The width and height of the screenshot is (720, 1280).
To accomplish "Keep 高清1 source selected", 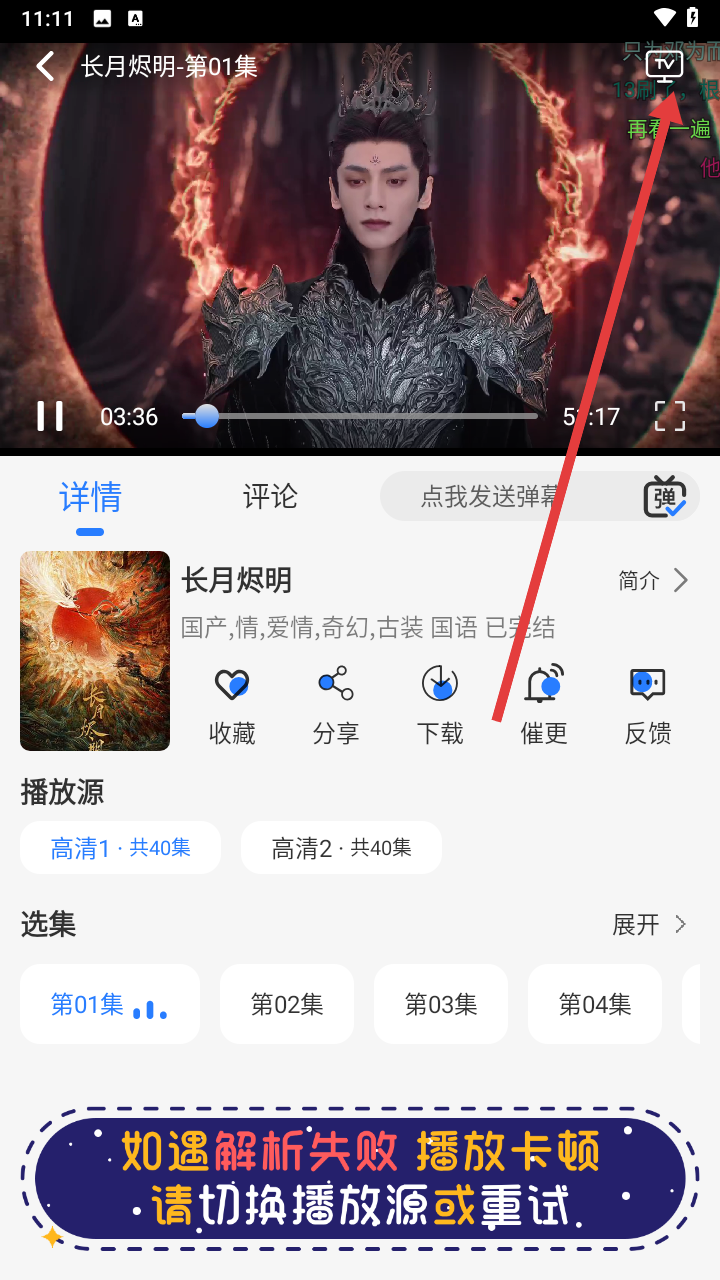I will pyautogui.click(x=120, y=847).
